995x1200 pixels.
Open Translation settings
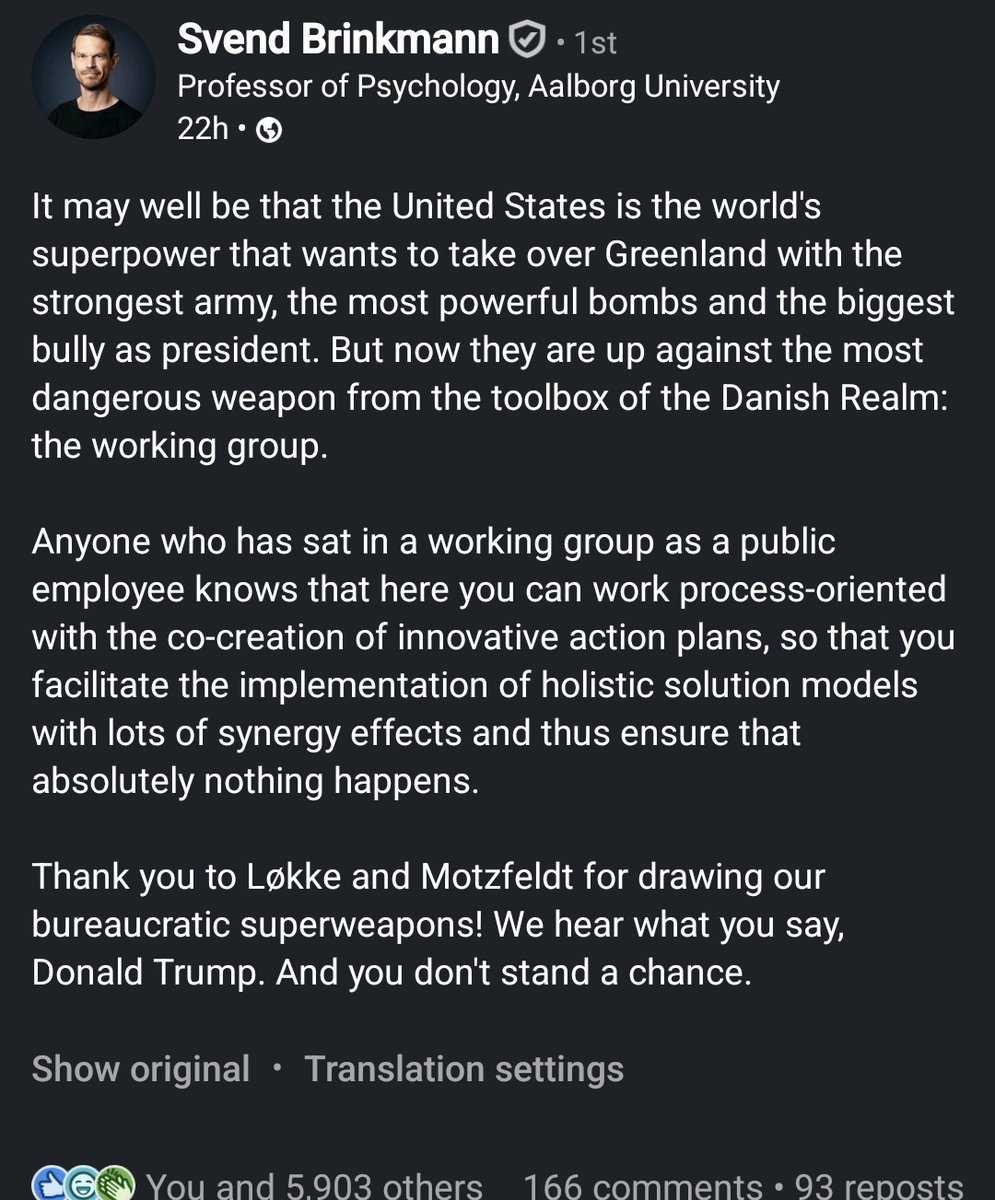(x=464, y=1069)
